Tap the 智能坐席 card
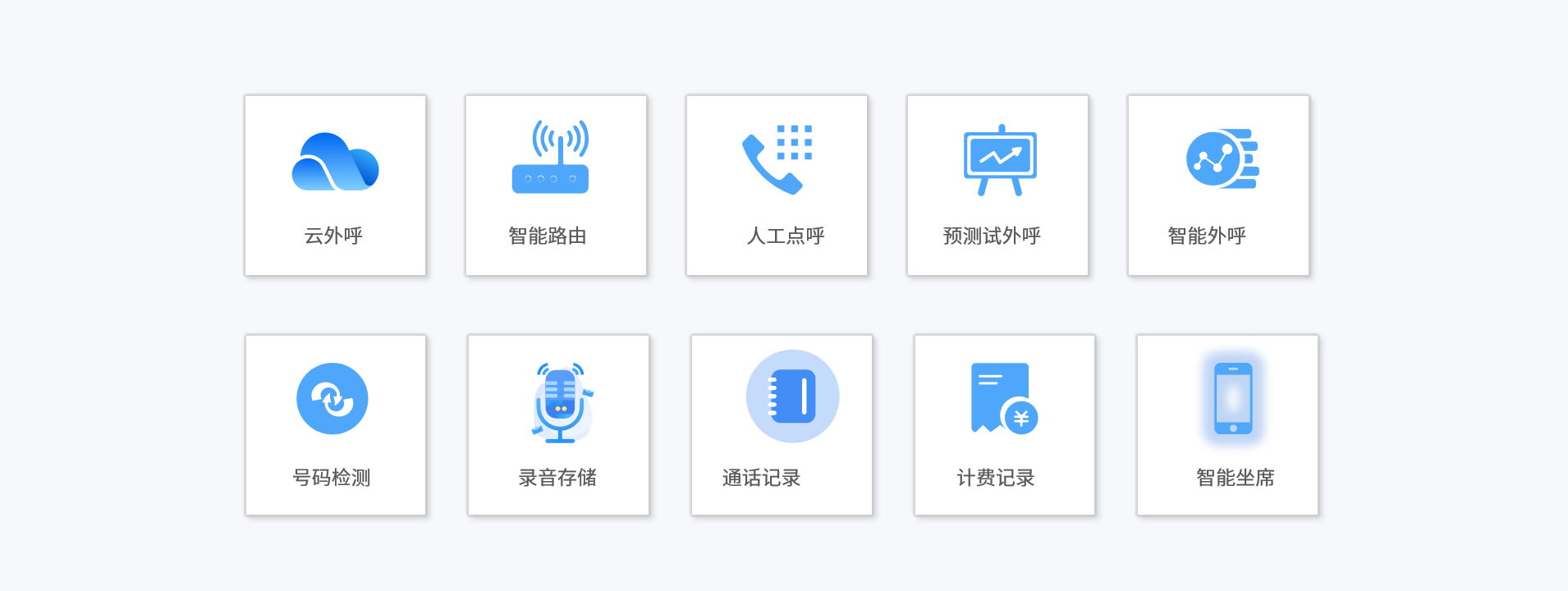Viewport: 1568px width, 591px height. point(1227,424)
